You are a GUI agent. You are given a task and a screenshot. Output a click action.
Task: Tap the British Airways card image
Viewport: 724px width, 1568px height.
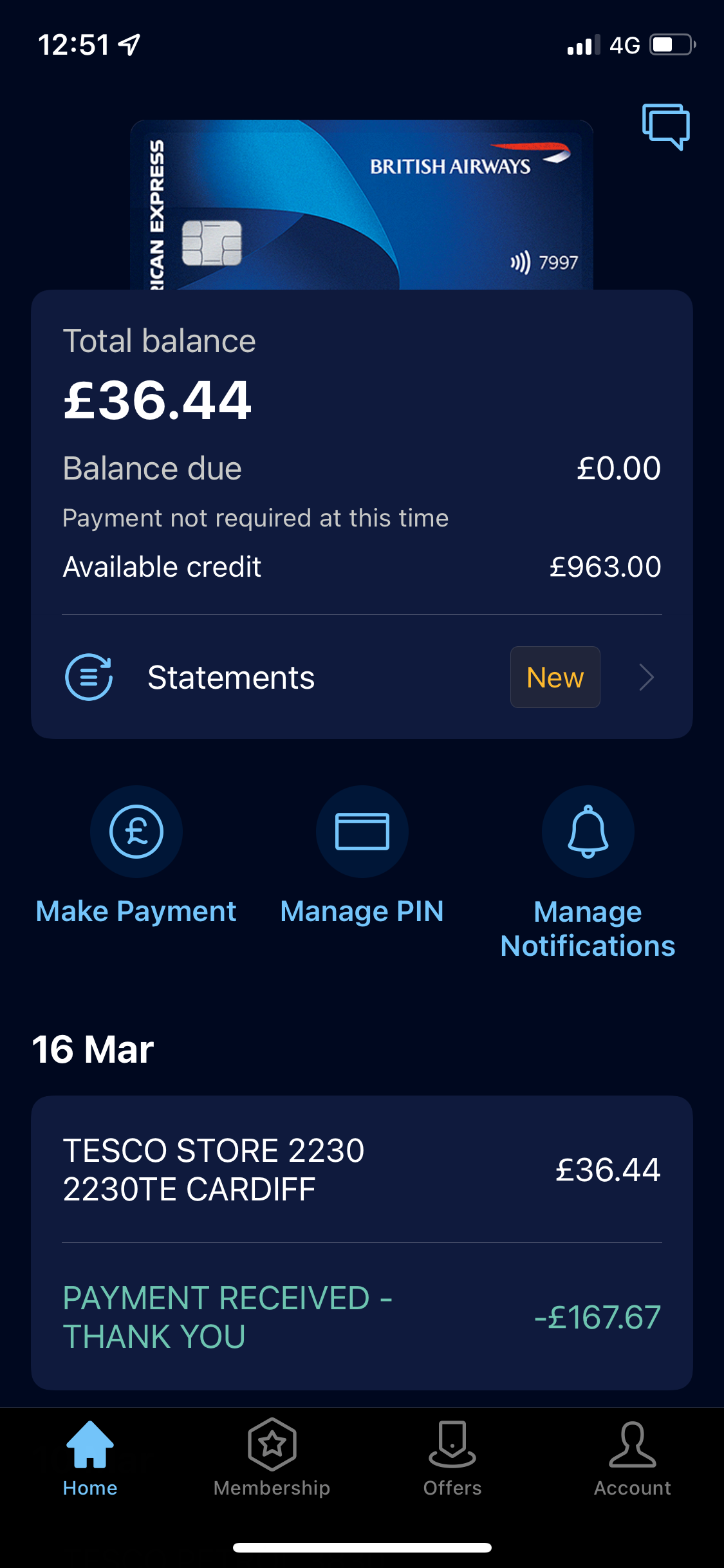click(x=362, y=205)
